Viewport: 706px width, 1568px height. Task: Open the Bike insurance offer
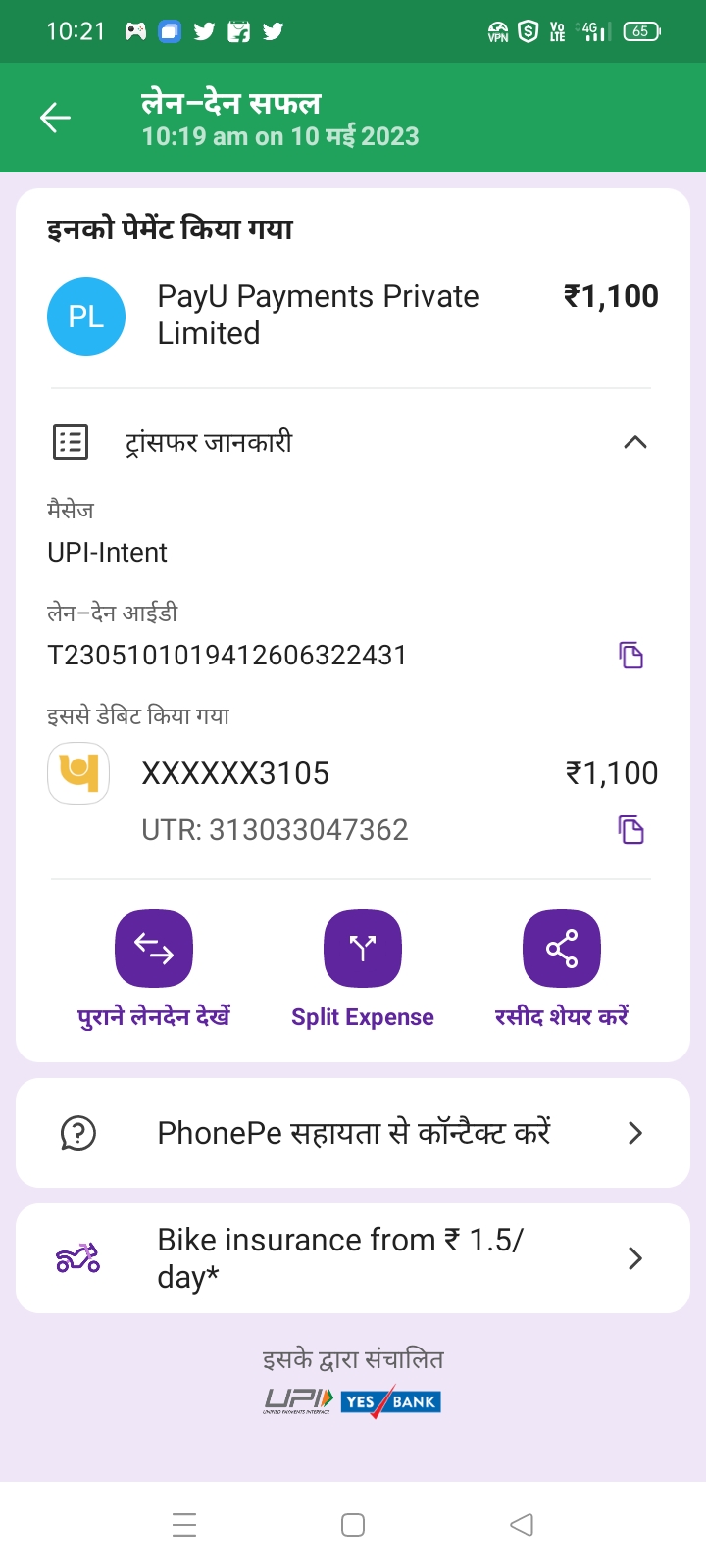pos(353,1258)
